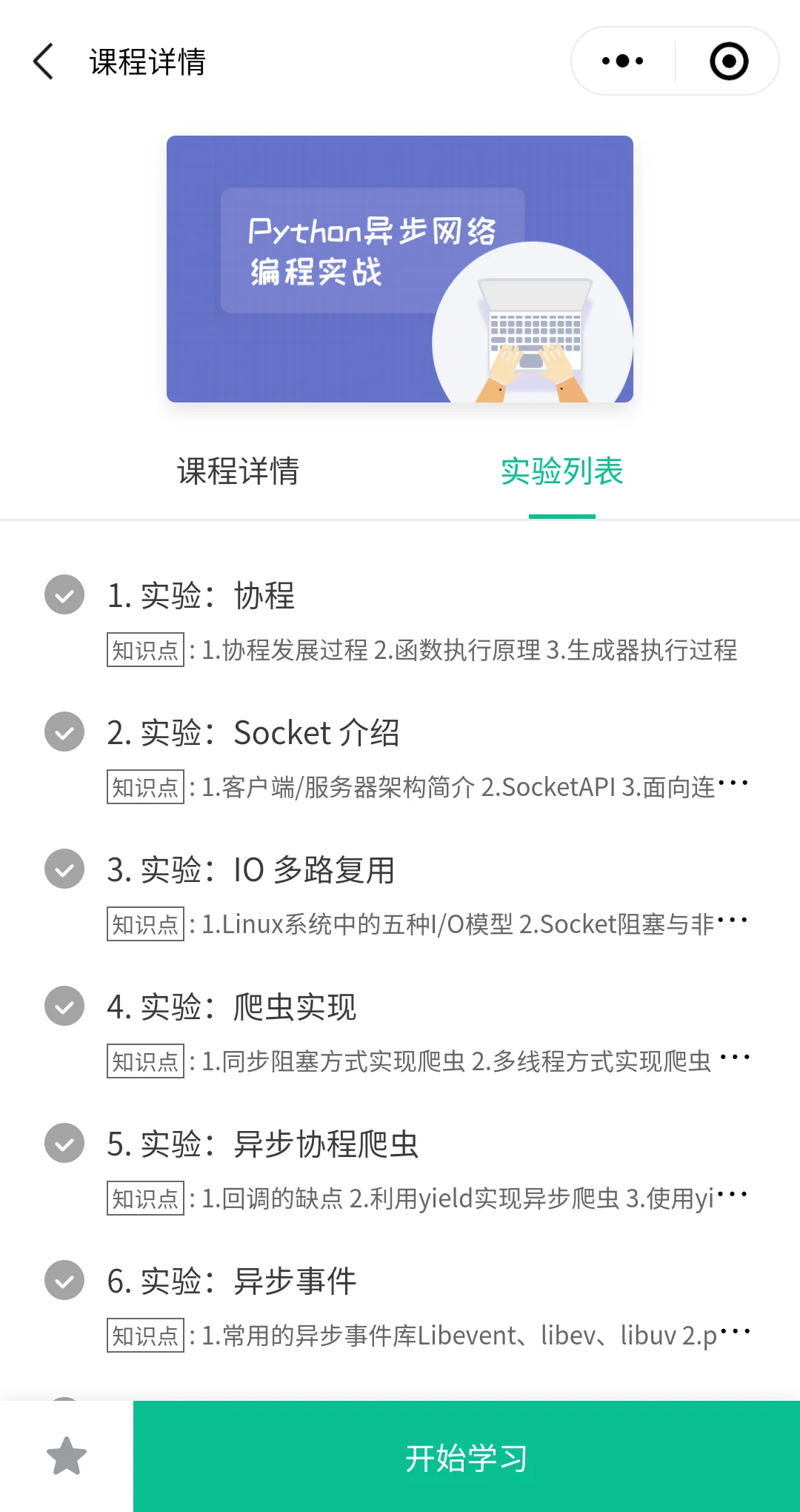Tap the 开始学习 button
Image resolution: width=800 pixels, height=1512 pixels.
pos(467,1457)
